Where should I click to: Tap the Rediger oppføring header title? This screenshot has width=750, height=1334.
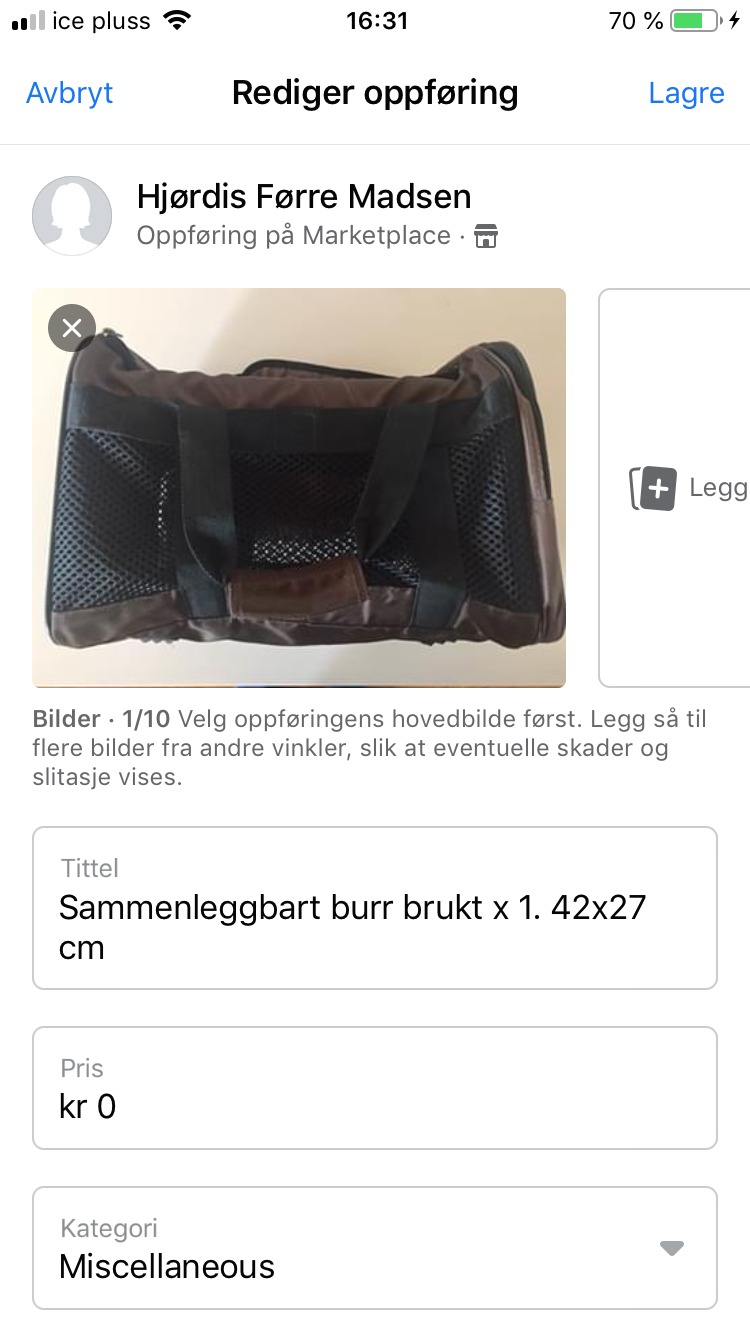coord(375,93)
